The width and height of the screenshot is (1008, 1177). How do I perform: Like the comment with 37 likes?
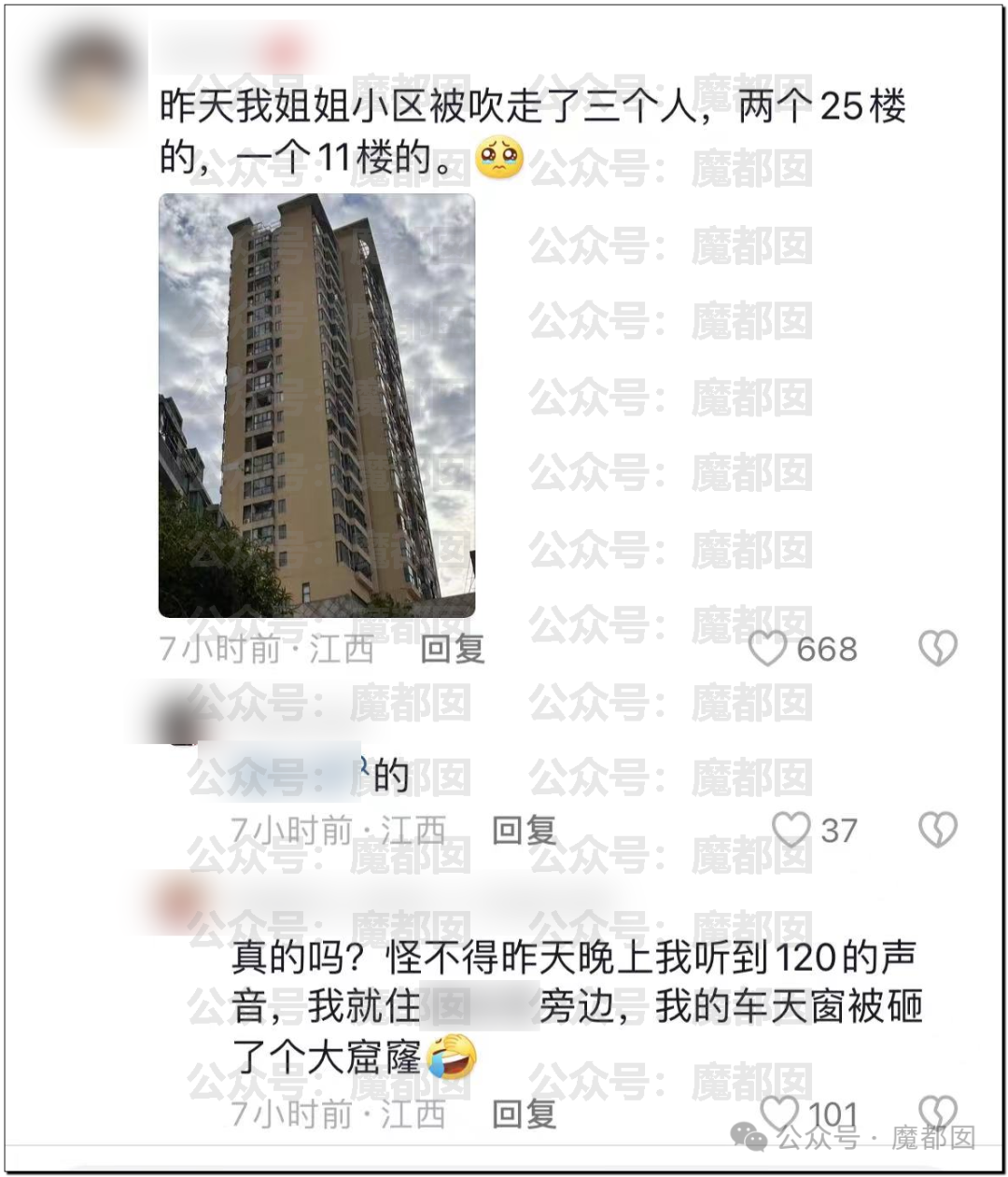[791, 829]
